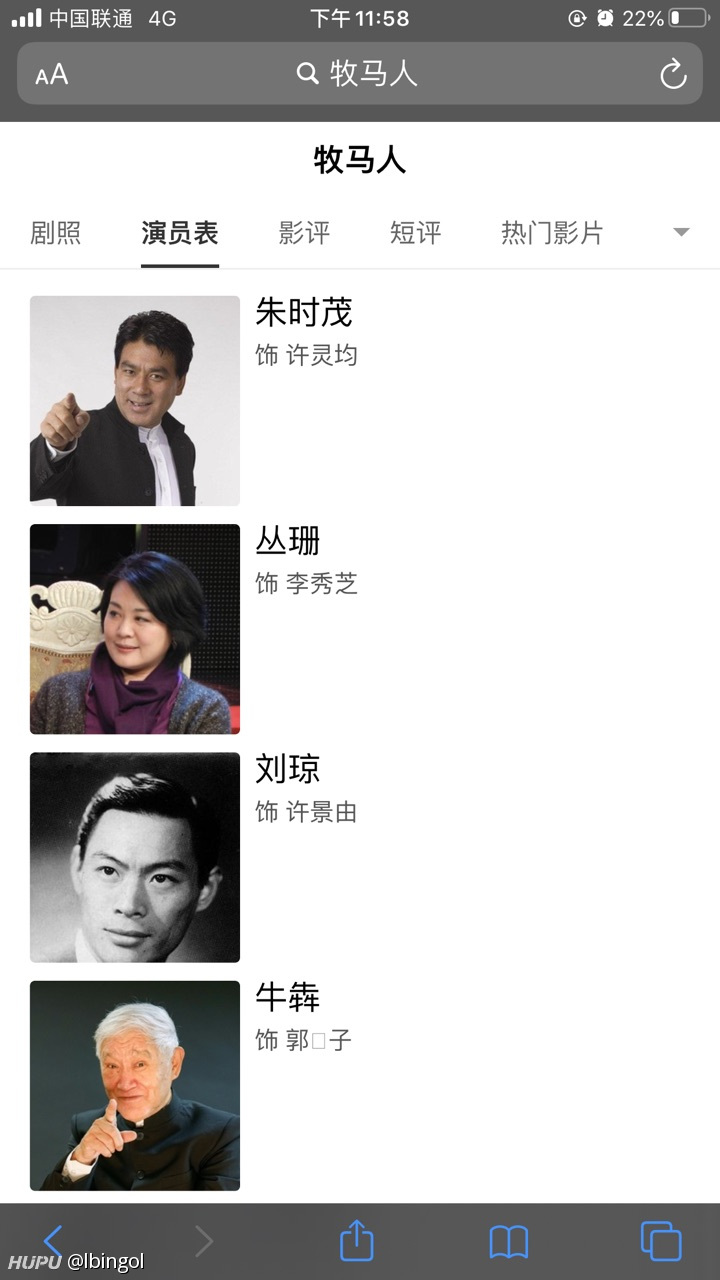Image resolution: width=720 pixels, height=1280 pixels.
Task: Go to the 热门影片 tab
Action: tap(552, 233)
